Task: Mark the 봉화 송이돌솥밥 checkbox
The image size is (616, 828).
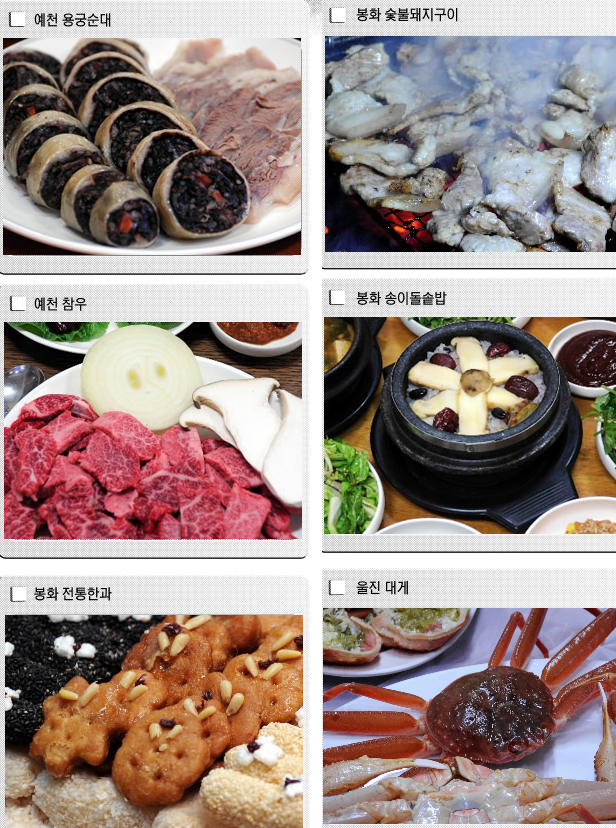Action: pos(337,298)
